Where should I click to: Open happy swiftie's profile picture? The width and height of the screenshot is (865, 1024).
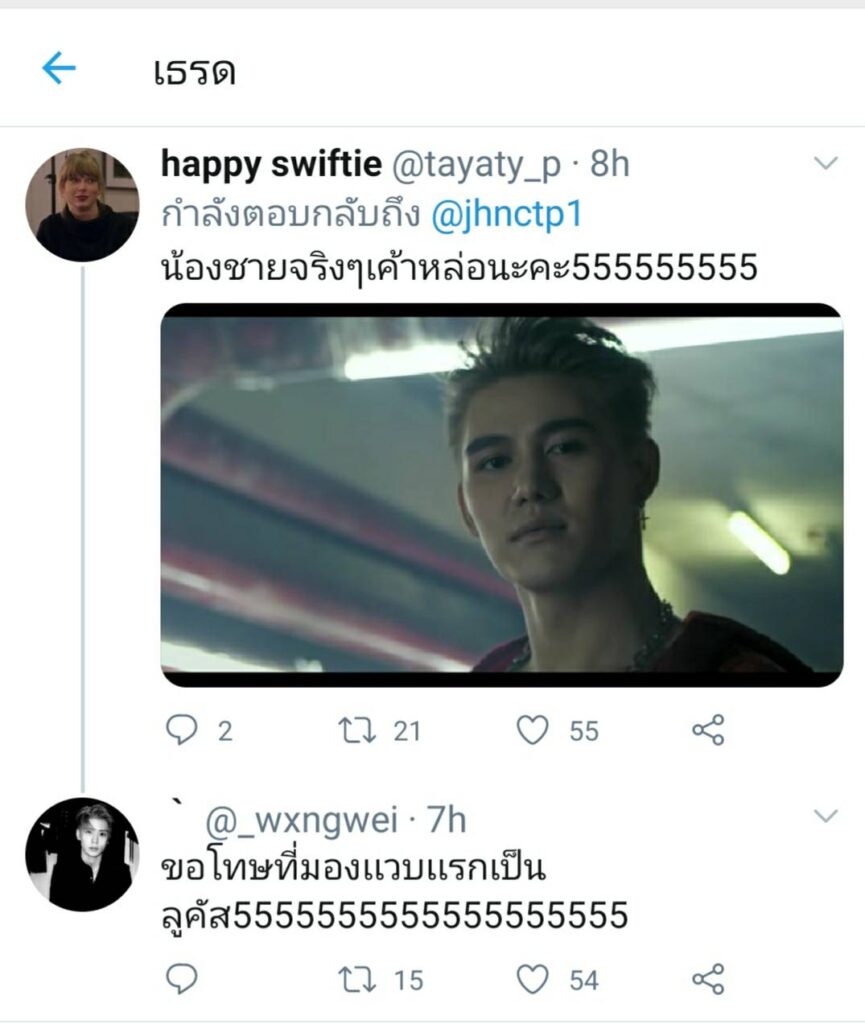(x=82, y=205)
